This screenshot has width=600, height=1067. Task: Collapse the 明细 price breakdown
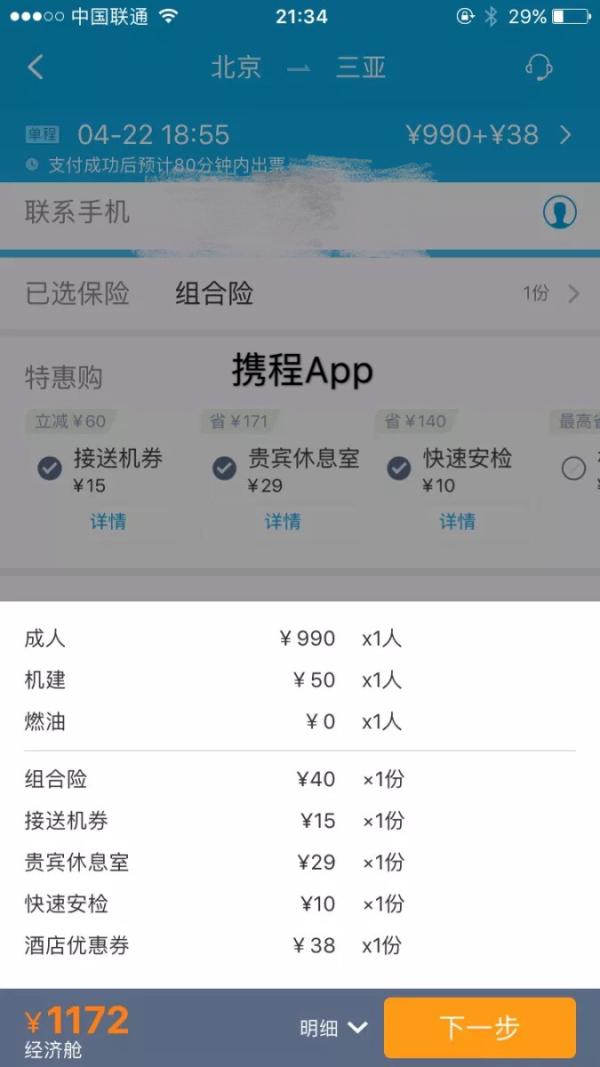334,1027
